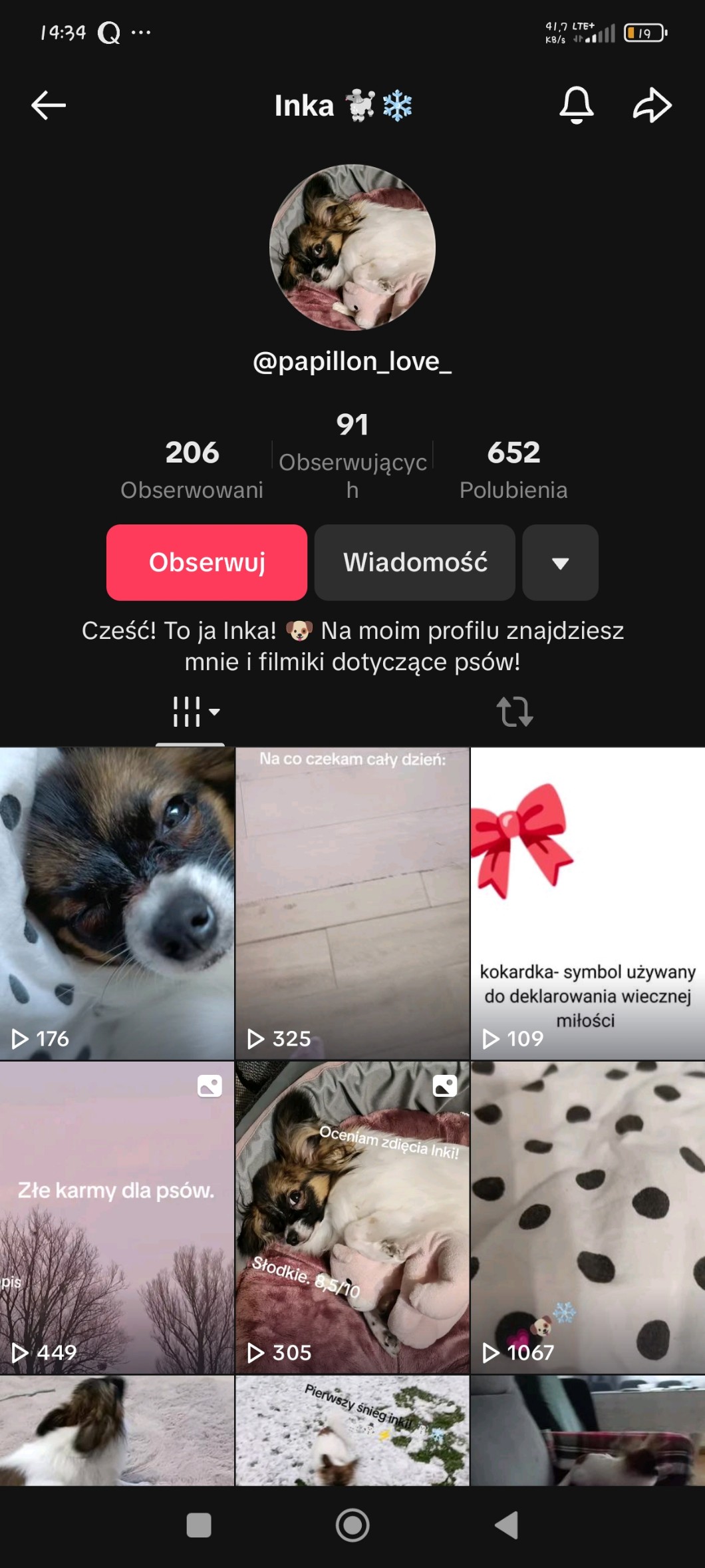Switch to the videos grid tab
The height and width of the screenshot is (1568, 705).
[x=190, y=712]
